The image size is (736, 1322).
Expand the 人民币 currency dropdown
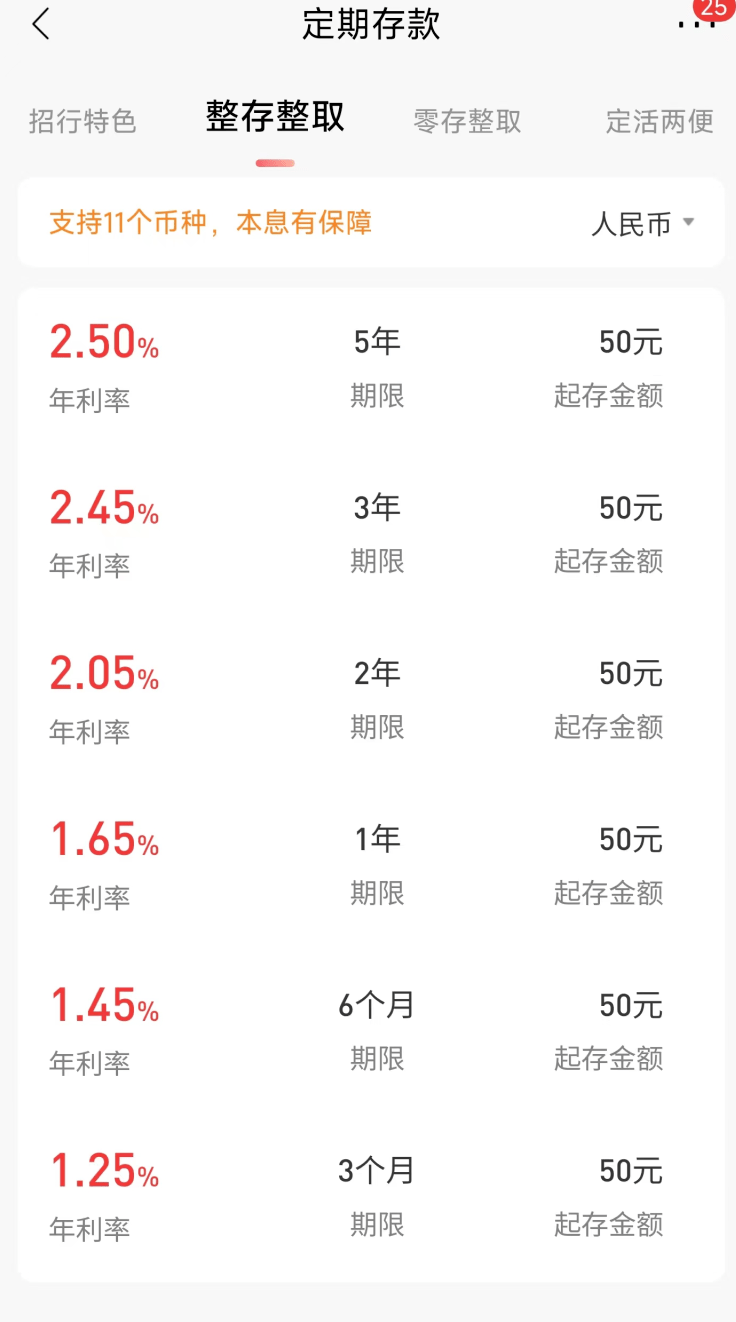coord(643,223)
